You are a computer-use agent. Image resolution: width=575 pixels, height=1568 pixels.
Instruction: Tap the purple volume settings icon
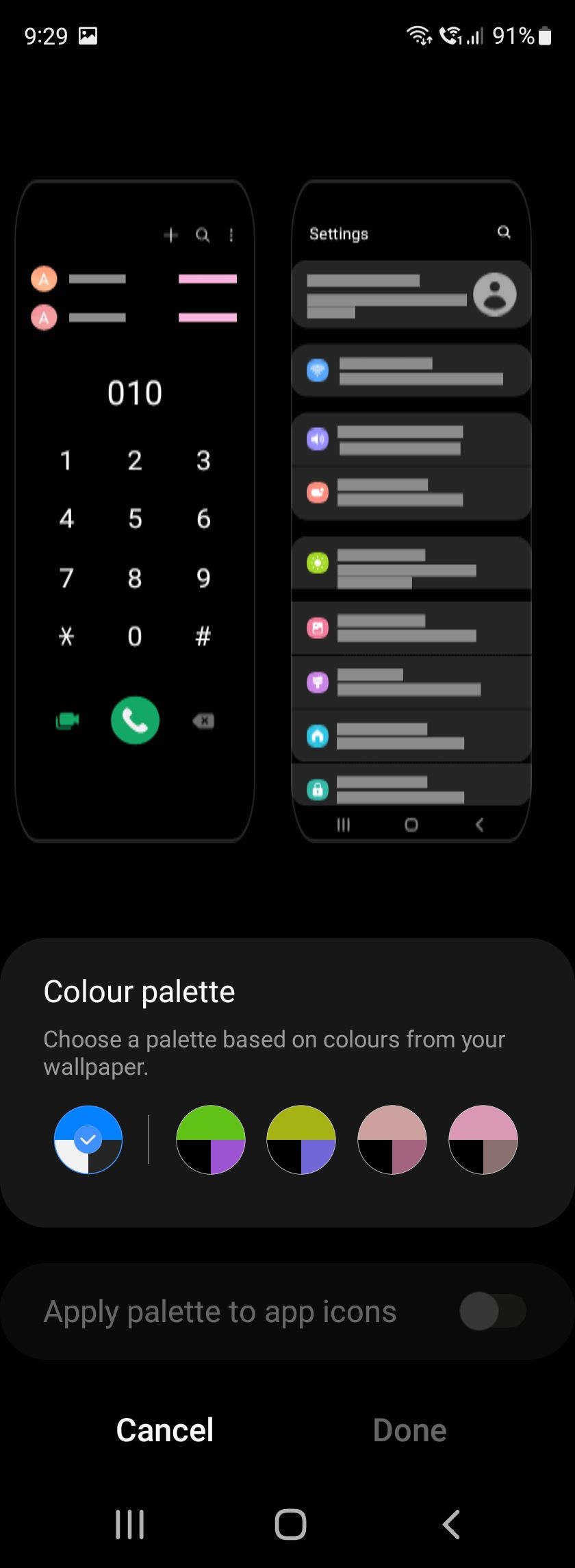click(x=316, y=439)
